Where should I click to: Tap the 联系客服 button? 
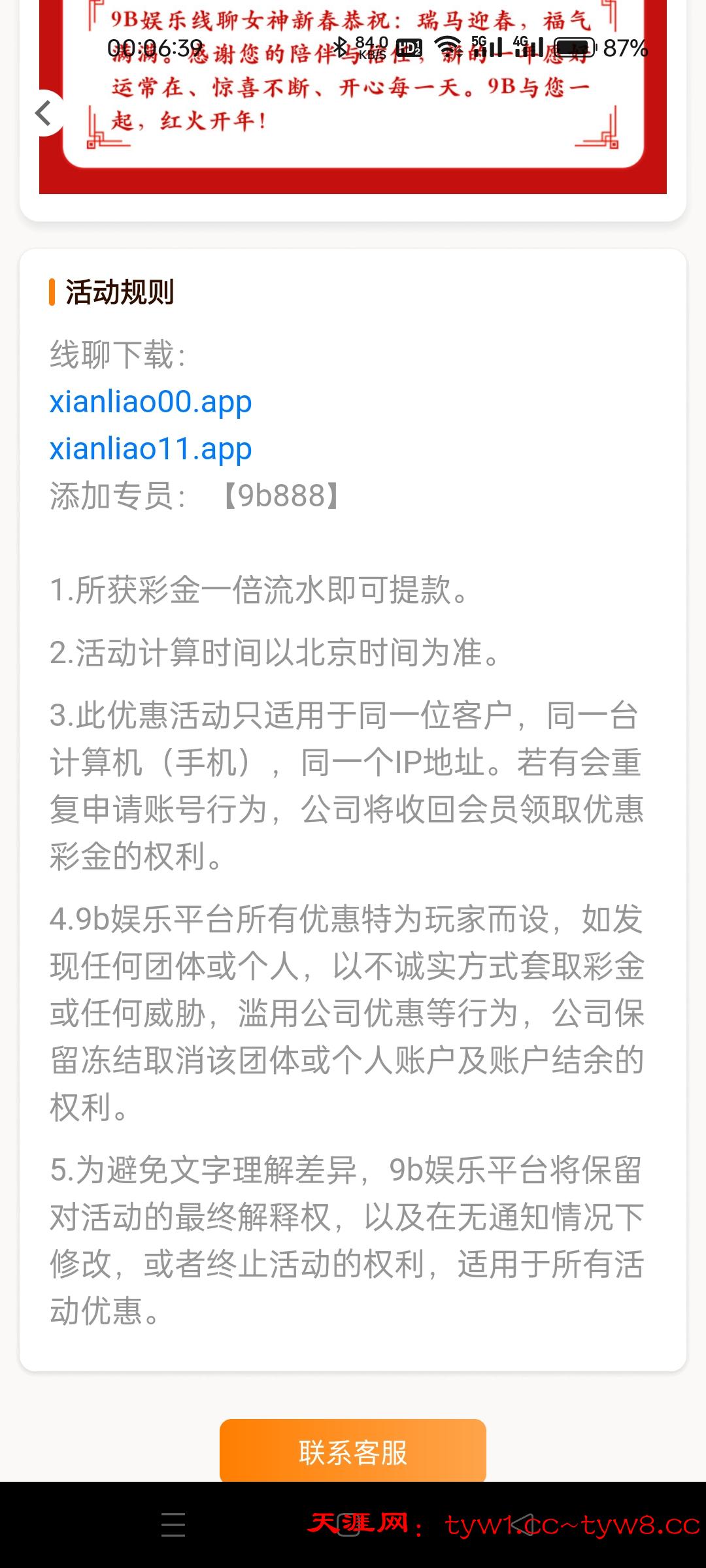click(x=353, y=1452)
